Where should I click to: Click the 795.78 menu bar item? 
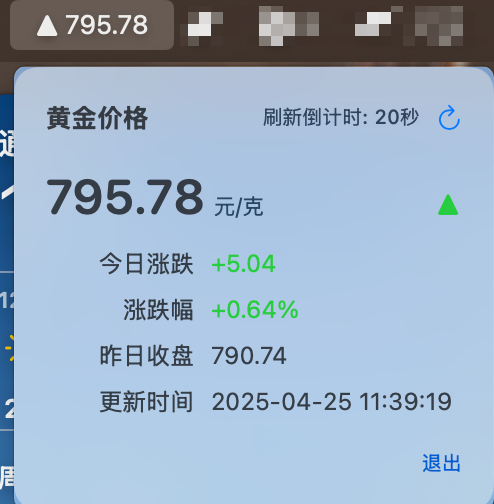[92, 25]
